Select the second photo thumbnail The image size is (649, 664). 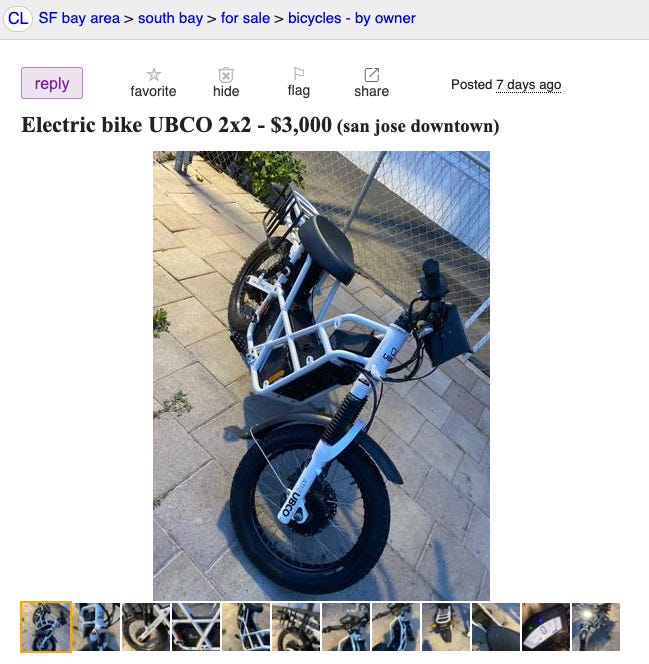click(x=96, y=627)
